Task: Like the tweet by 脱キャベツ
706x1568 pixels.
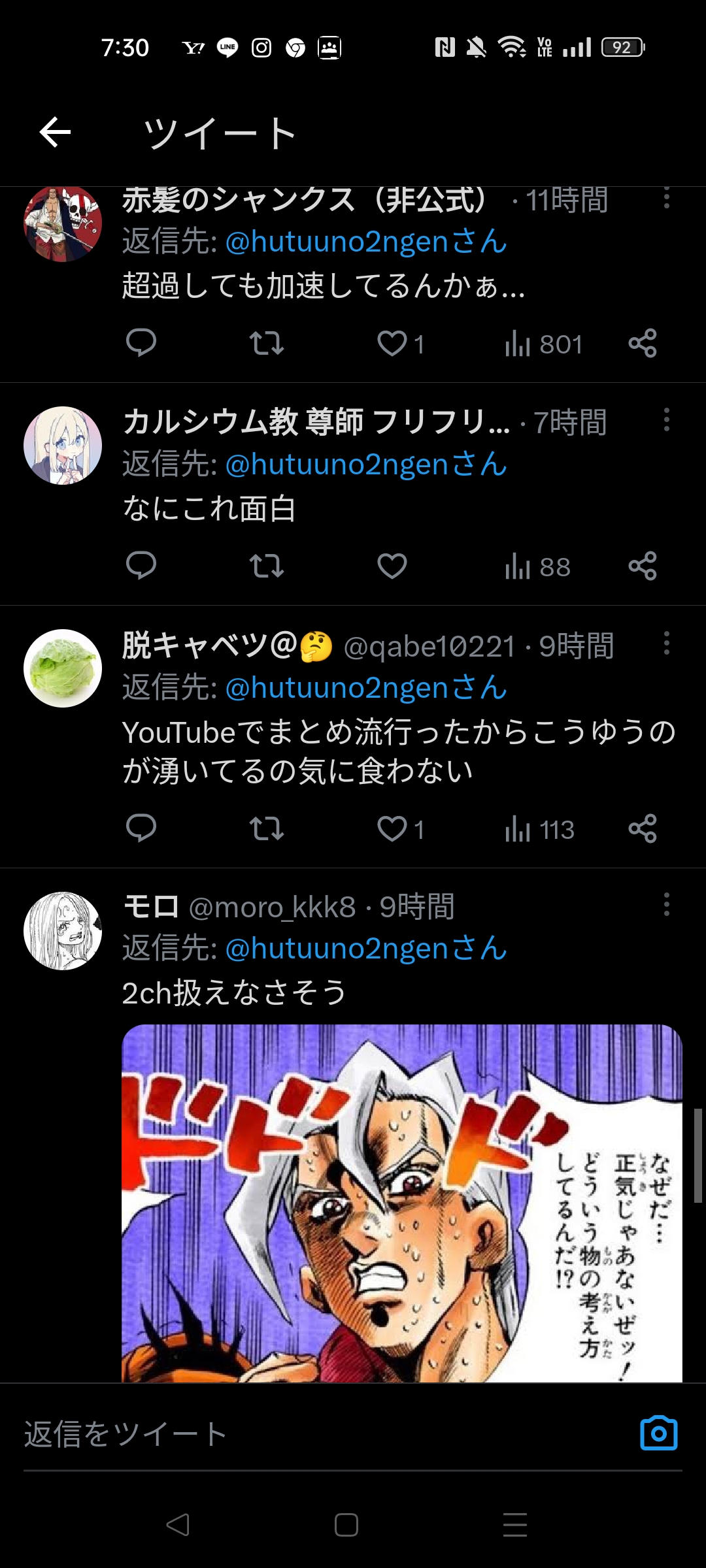Action: [x=392, y=830]
